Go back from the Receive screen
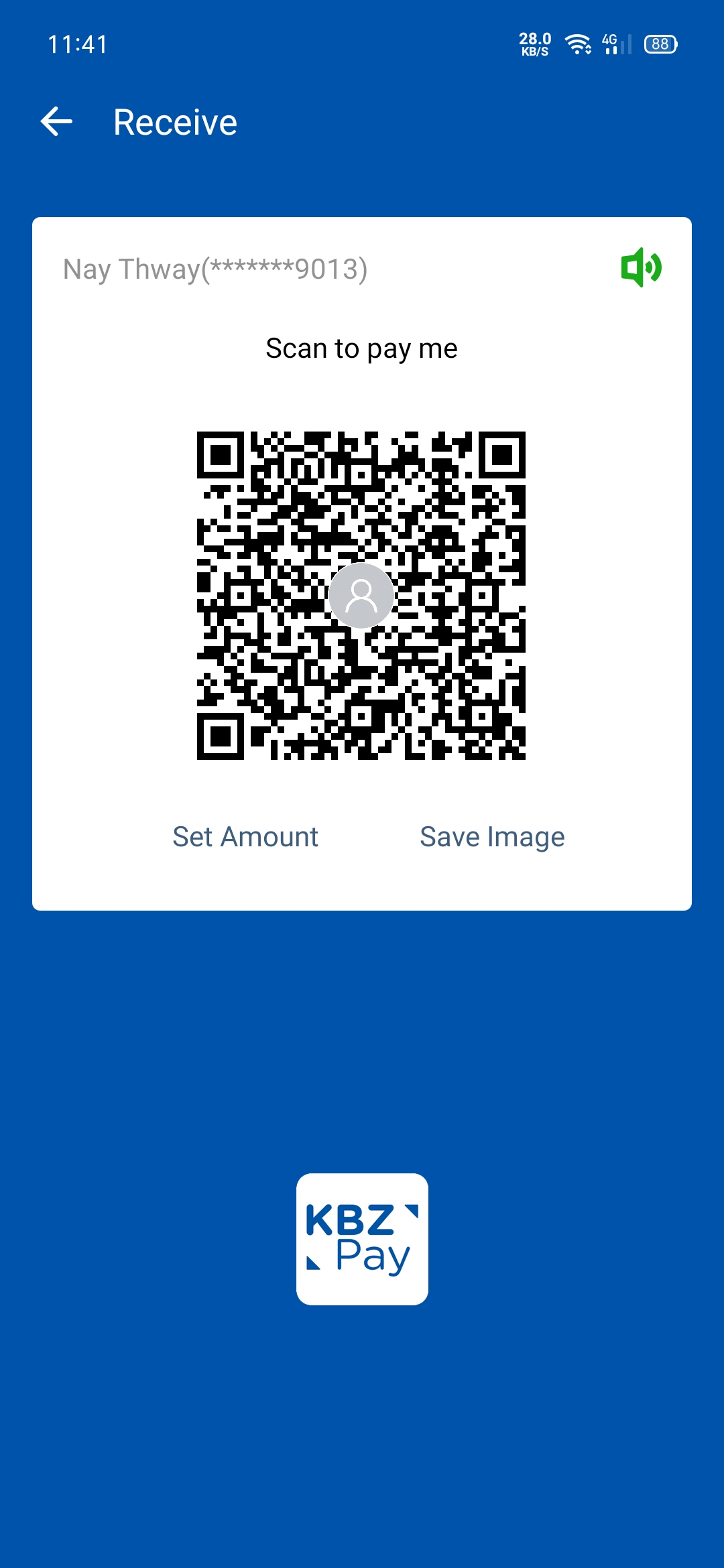 (x=56, y=122)
